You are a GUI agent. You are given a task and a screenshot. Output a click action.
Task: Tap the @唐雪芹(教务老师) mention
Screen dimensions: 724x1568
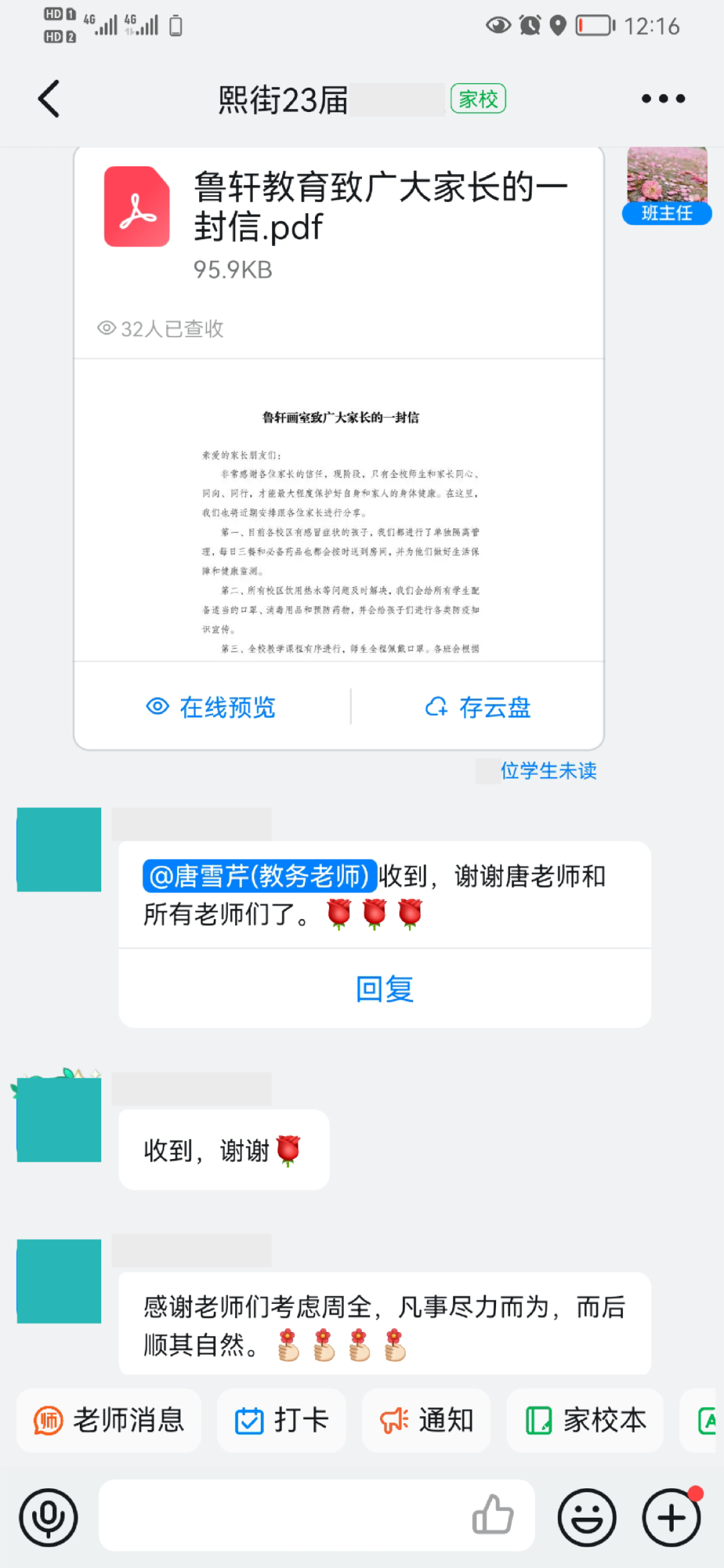click(x=259, y=876)
